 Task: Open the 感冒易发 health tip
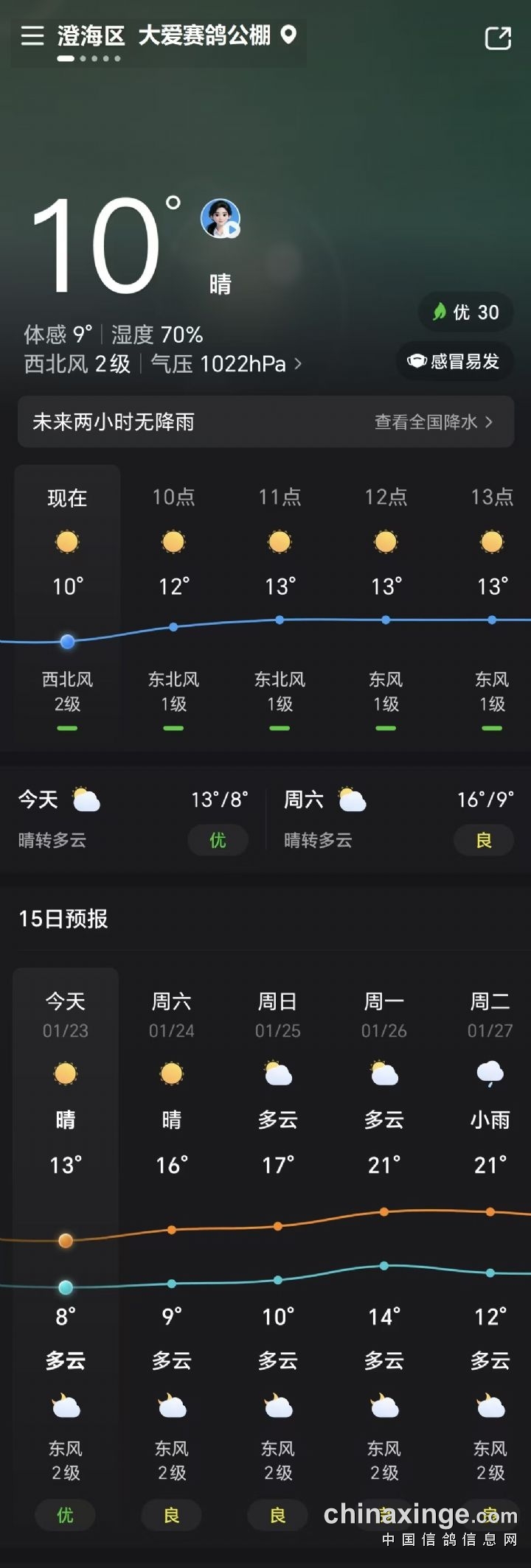point(455,361)
